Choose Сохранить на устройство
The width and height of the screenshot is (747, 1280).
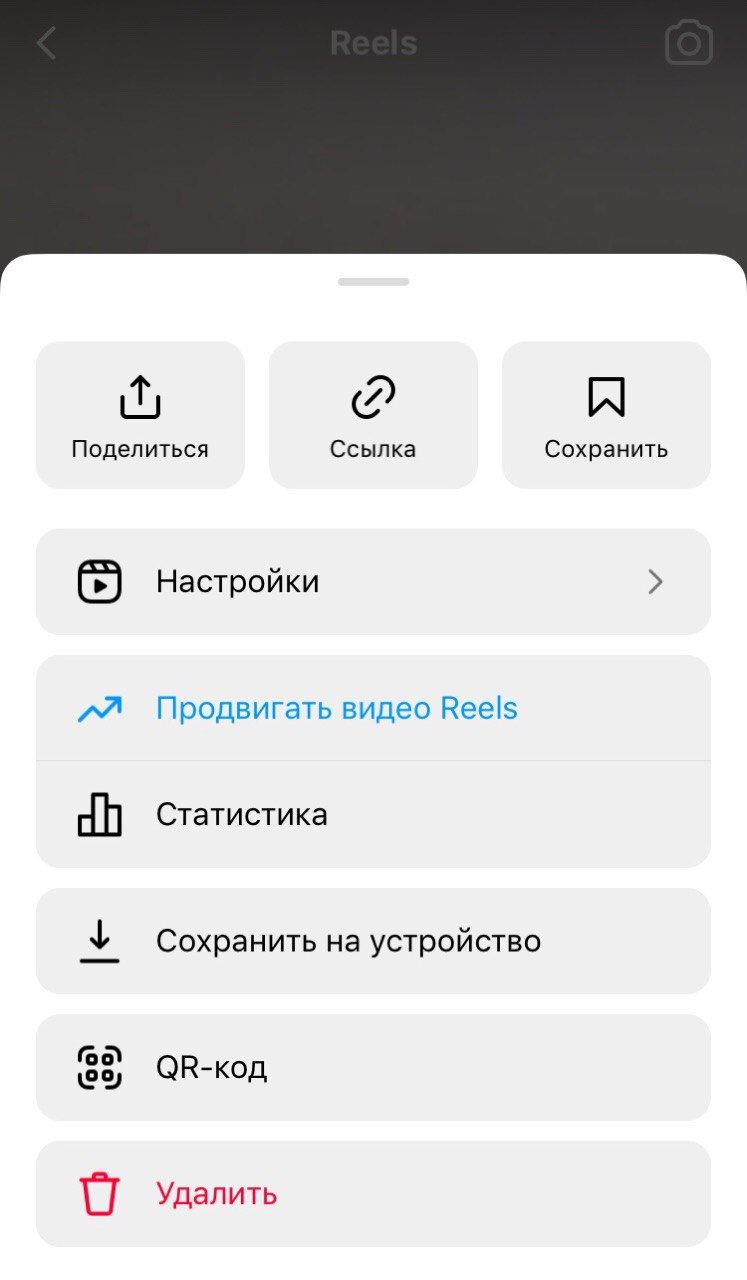(x=373, y=941)
